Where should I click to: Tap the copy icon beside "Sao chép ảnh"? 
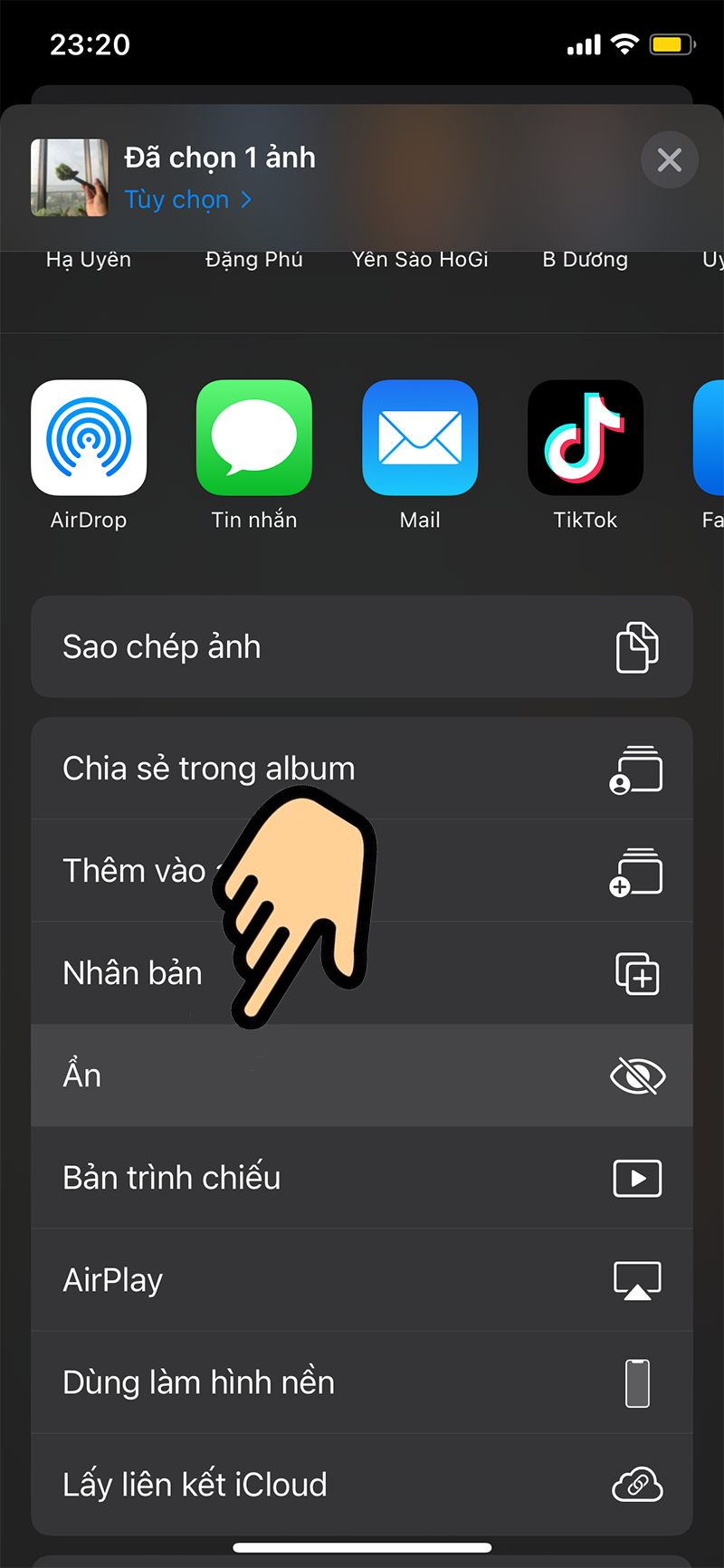click(x=636, y=647)
